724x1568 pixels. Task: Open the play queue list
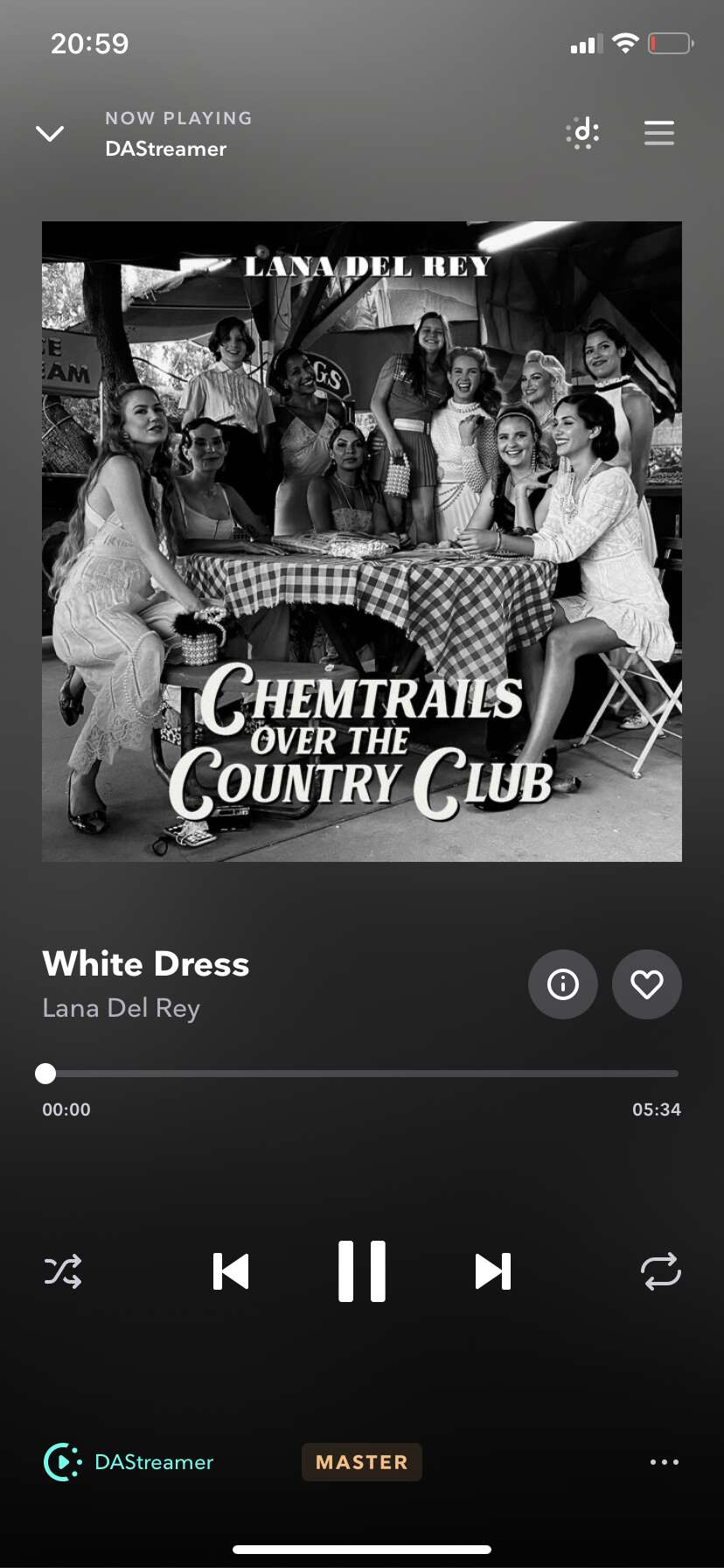click(x=659, y=133)
